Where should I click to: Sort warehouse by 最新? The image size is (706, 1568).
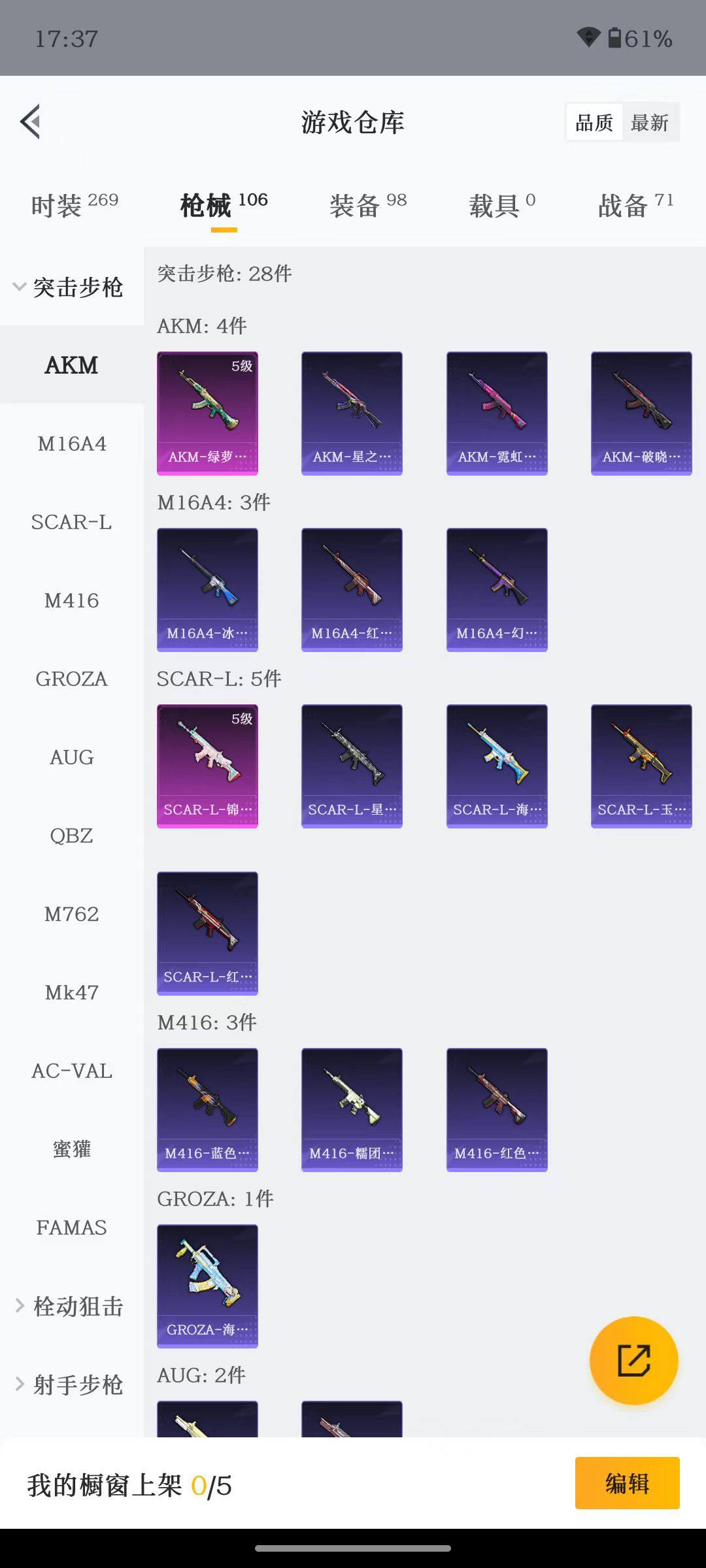click(x=649, y=123)
